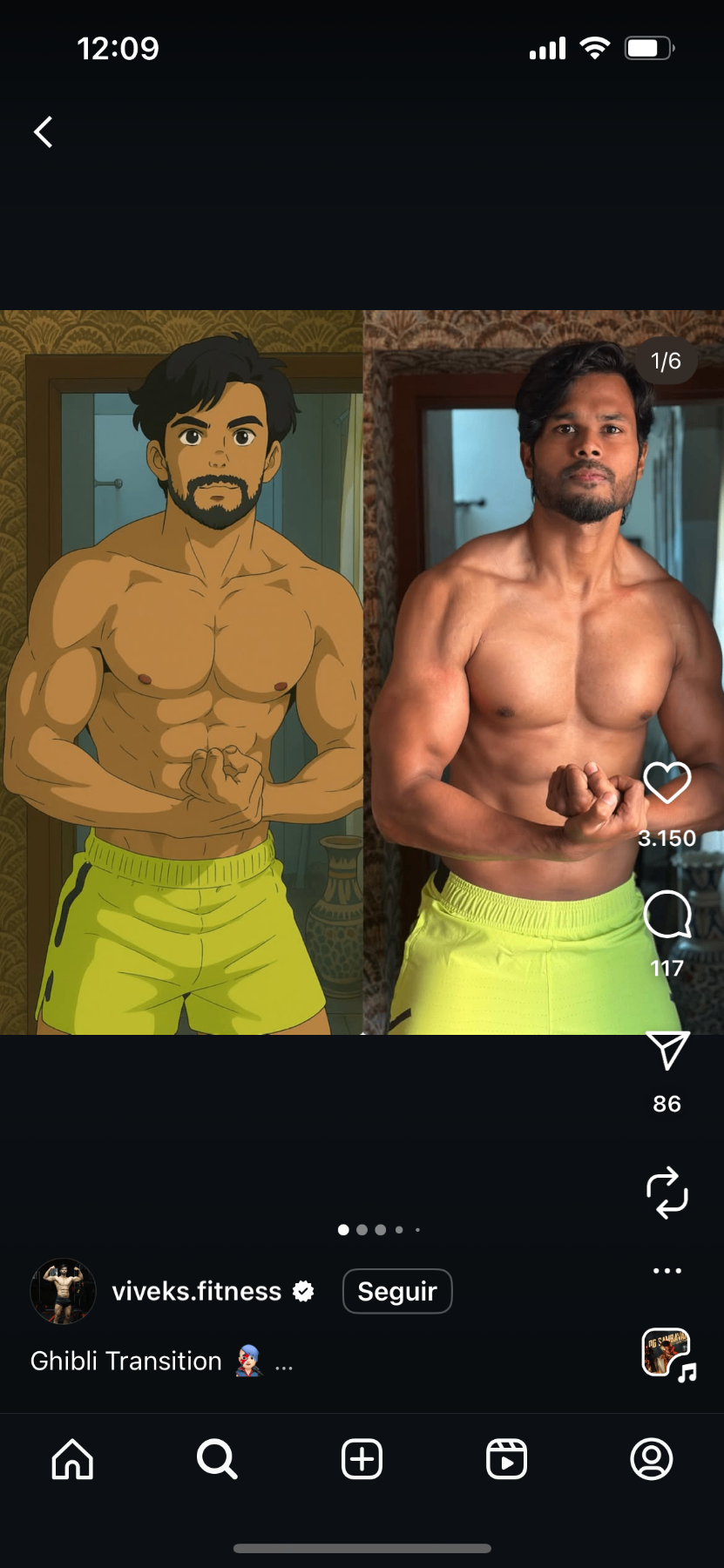The image size is (724, 1568).
Task: Open the audio track thumbnail
Action: point(667,1353)
